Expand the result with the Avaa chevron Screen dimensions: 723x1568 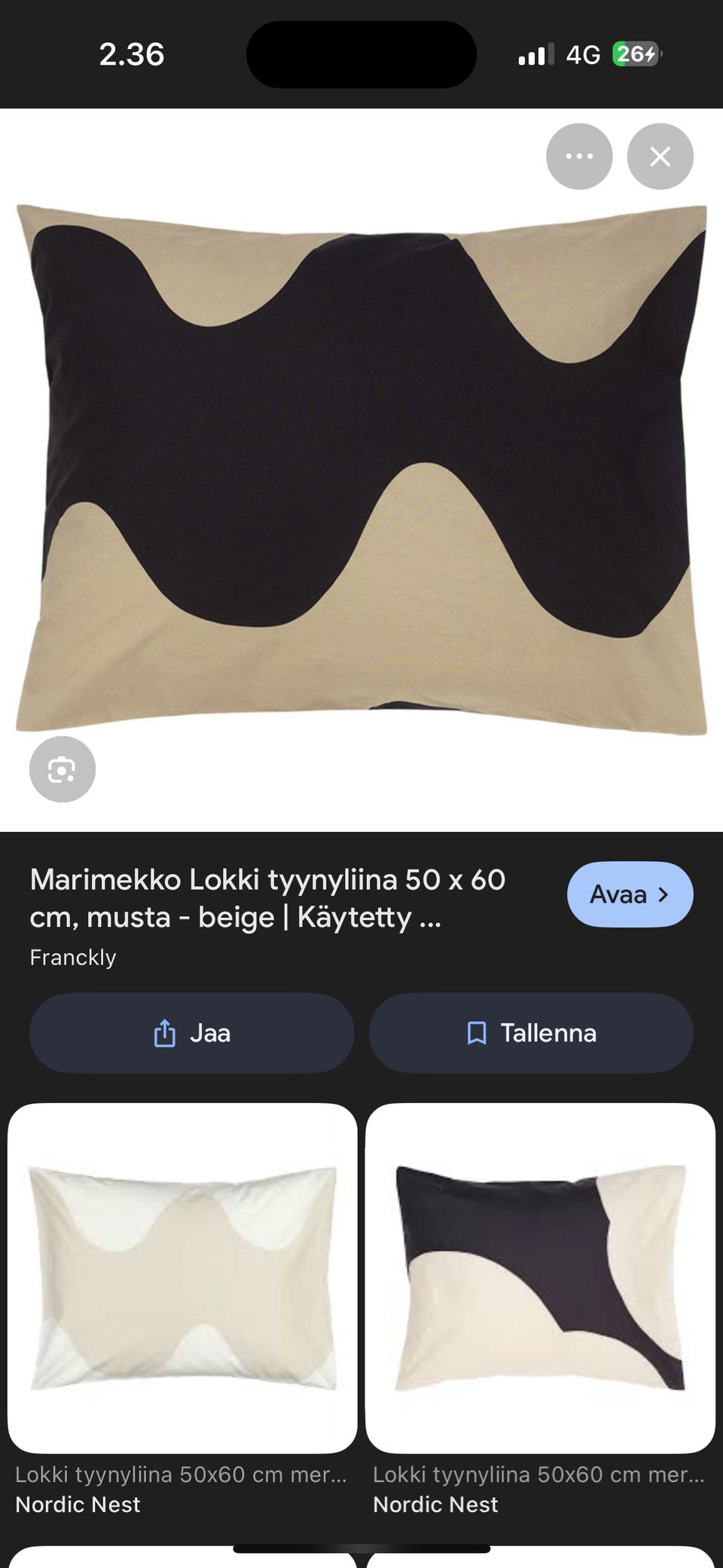[663, 894]
